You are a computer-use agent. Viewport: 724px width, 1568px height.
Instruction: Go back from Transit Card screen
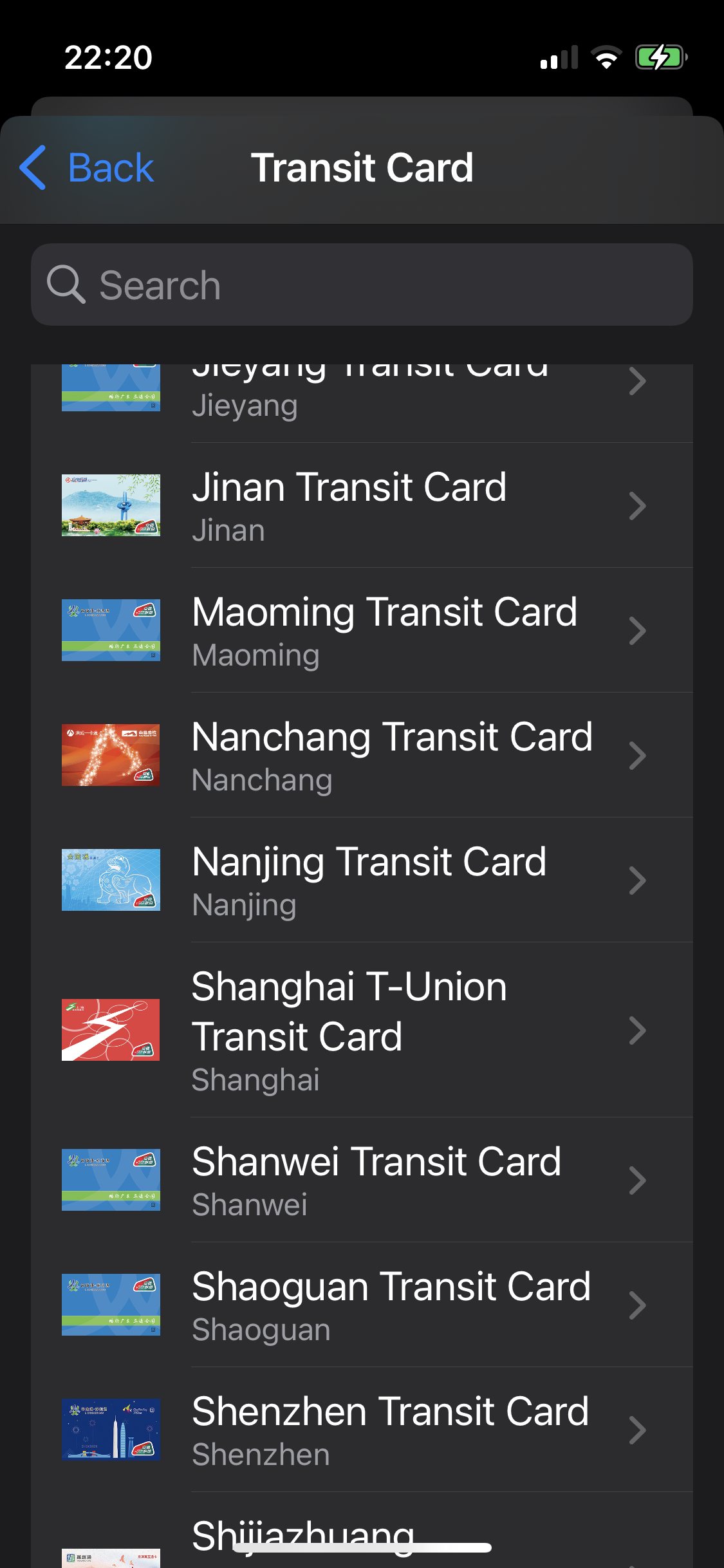[x=87, y=168]
